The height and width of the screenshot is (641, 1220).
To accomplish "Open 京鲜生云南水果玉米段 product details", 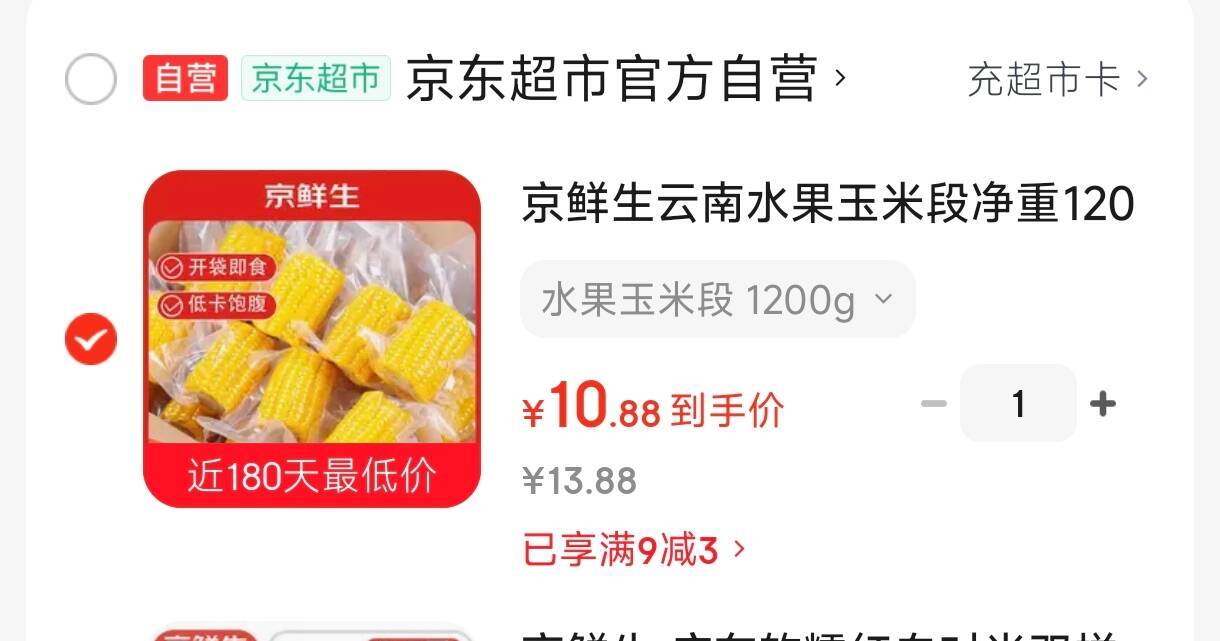I will pyautogui.click(x=827, y=205).
